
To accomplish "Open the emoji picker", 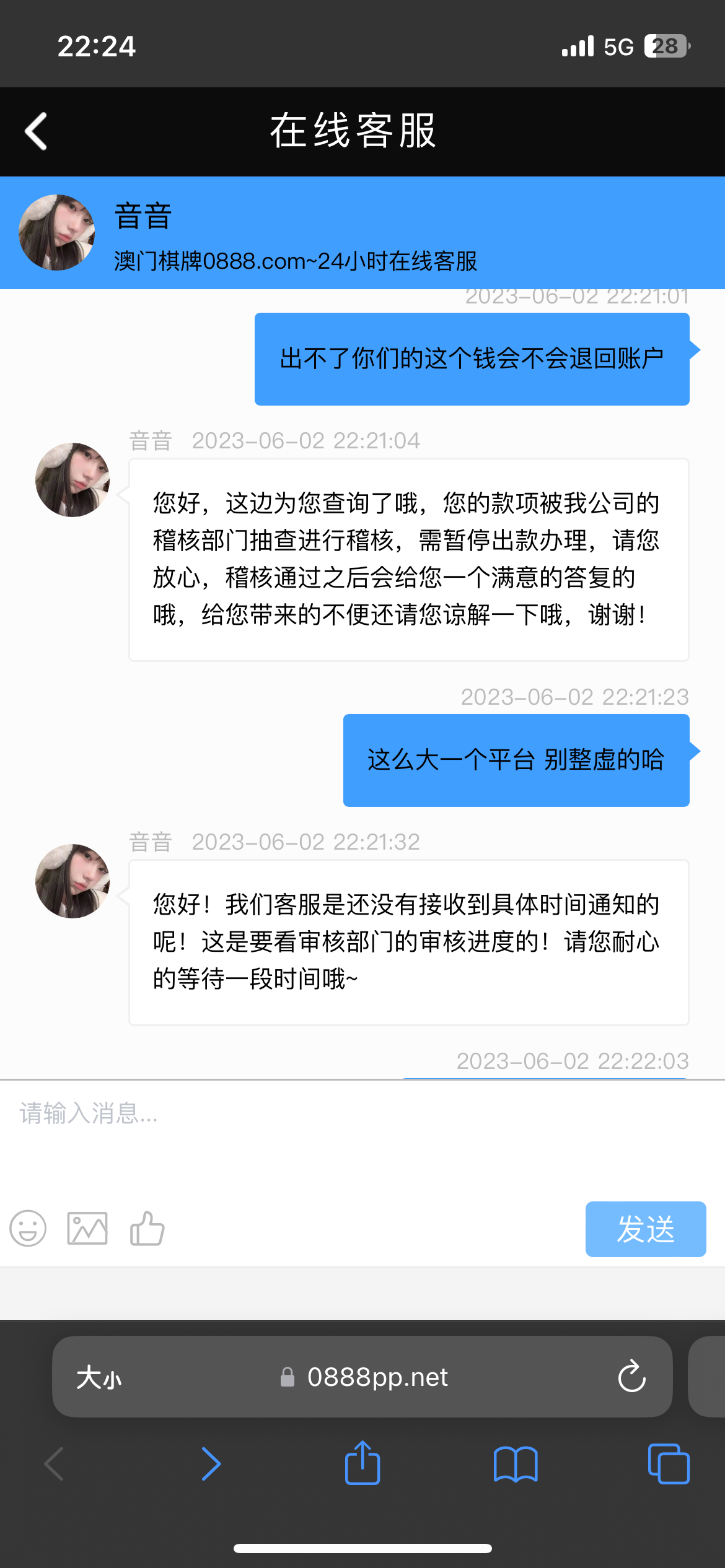I will click(28, 1229).
